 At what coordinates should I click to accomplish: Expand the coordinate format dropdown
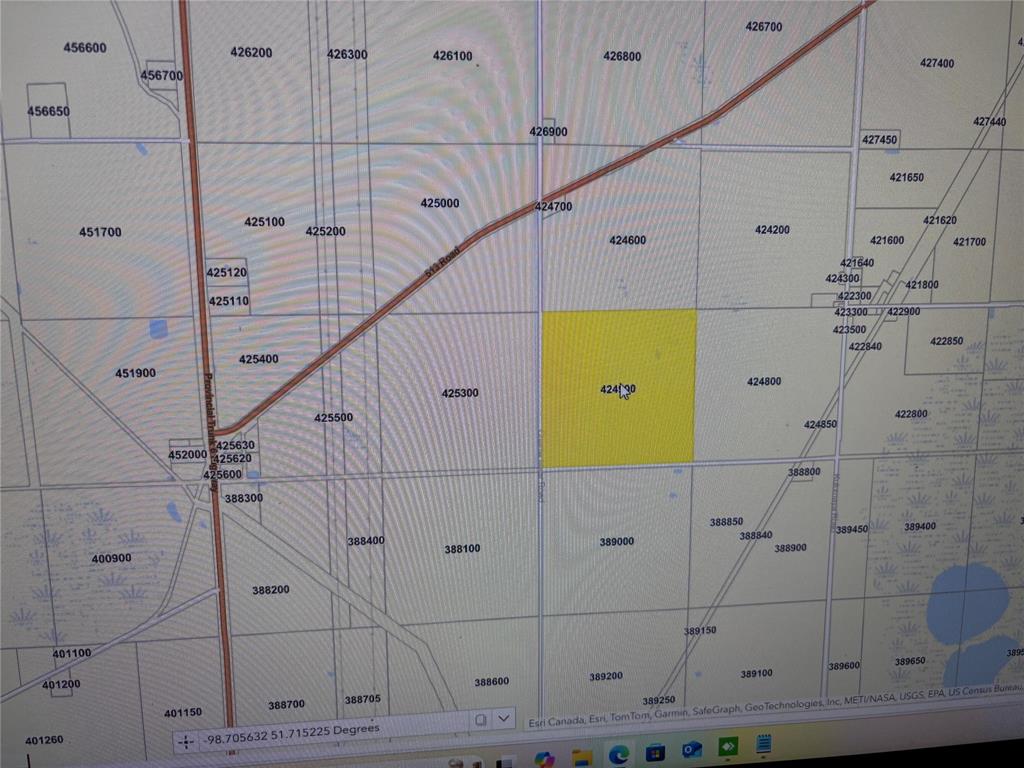pos(504,719)
